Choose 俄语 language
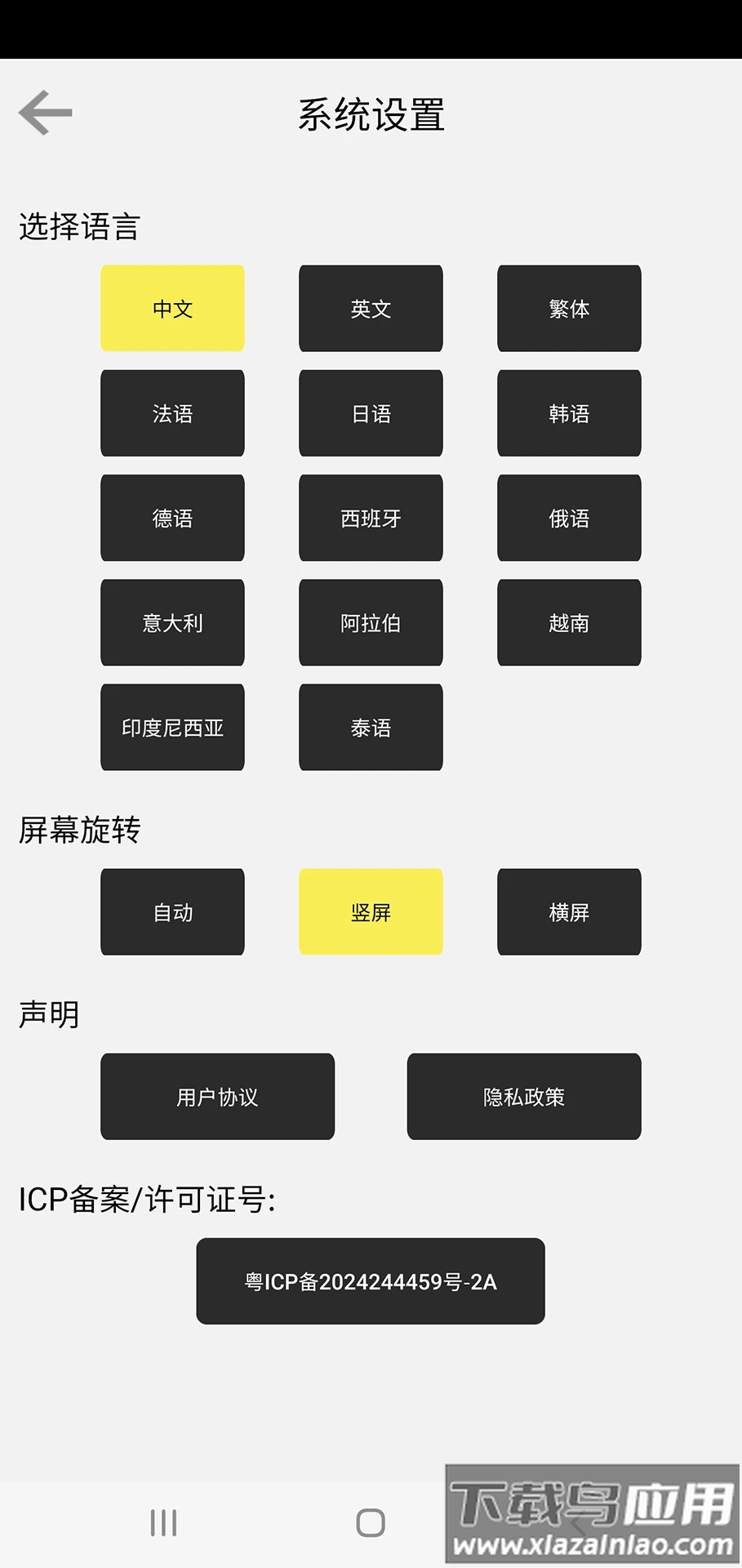Image resolution: width=742 pixels, height=1568 pixels. point(568,518)
